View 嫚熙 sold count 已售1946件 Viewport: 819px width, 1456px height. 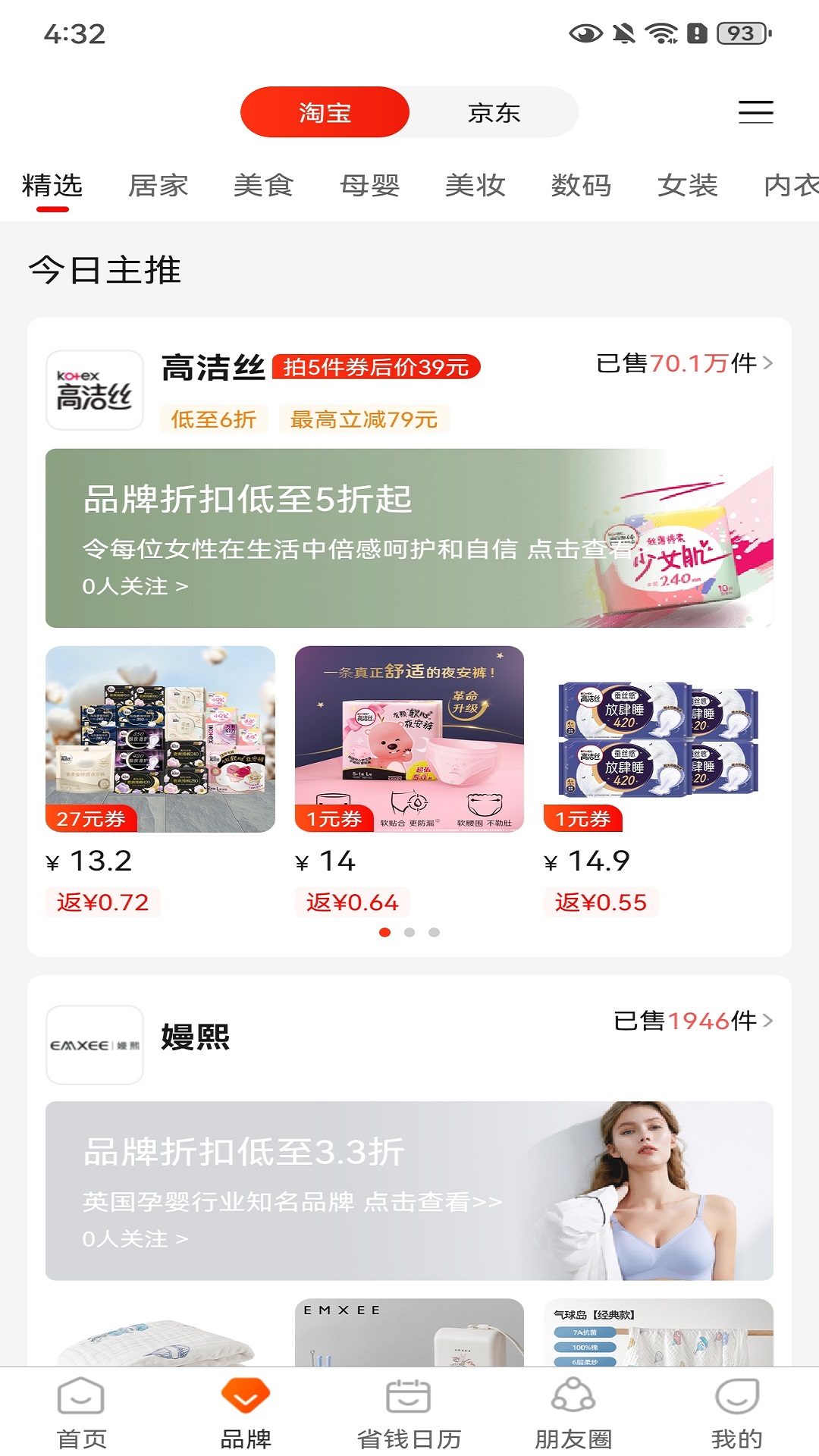[692, 1021]
